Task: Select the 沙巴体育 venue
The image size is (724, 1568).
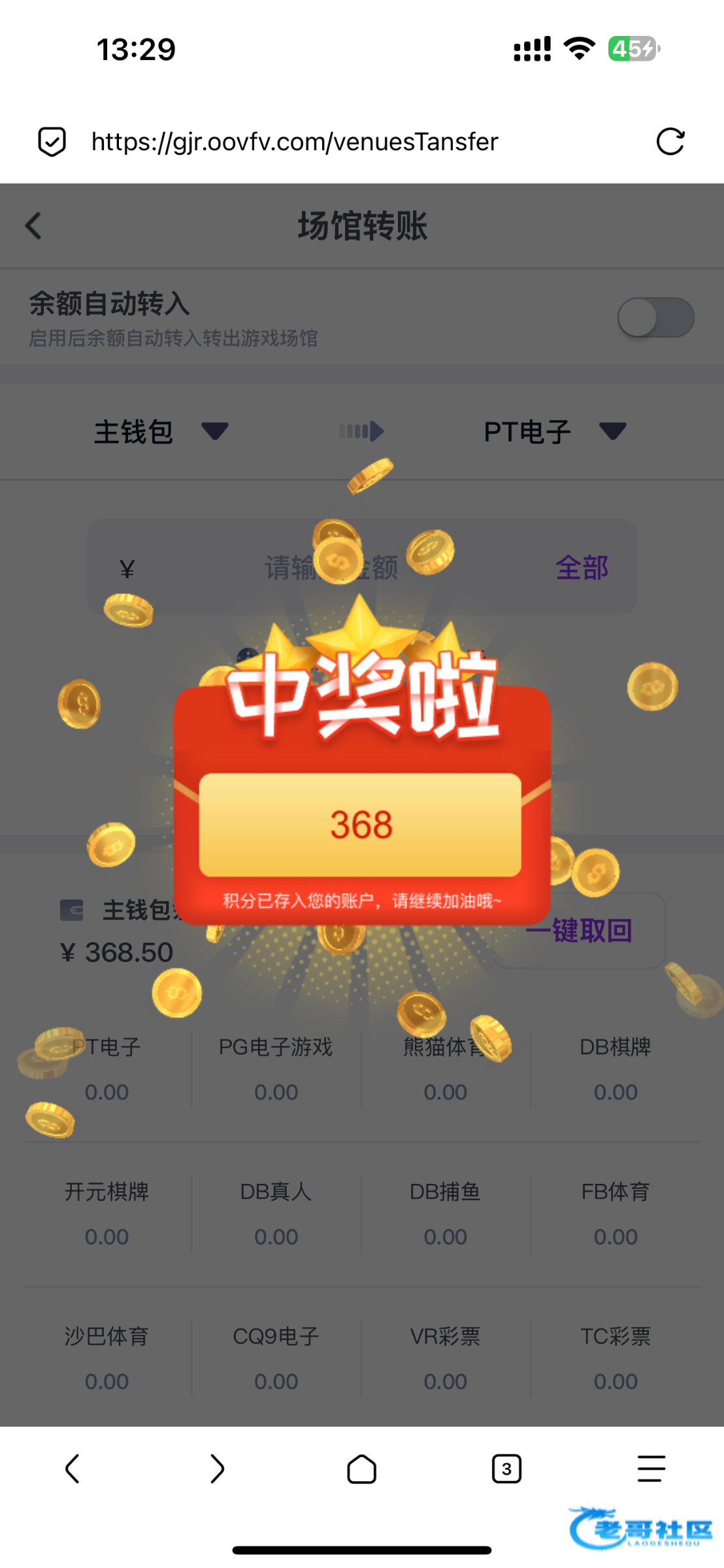Action: click(107, 1358)
